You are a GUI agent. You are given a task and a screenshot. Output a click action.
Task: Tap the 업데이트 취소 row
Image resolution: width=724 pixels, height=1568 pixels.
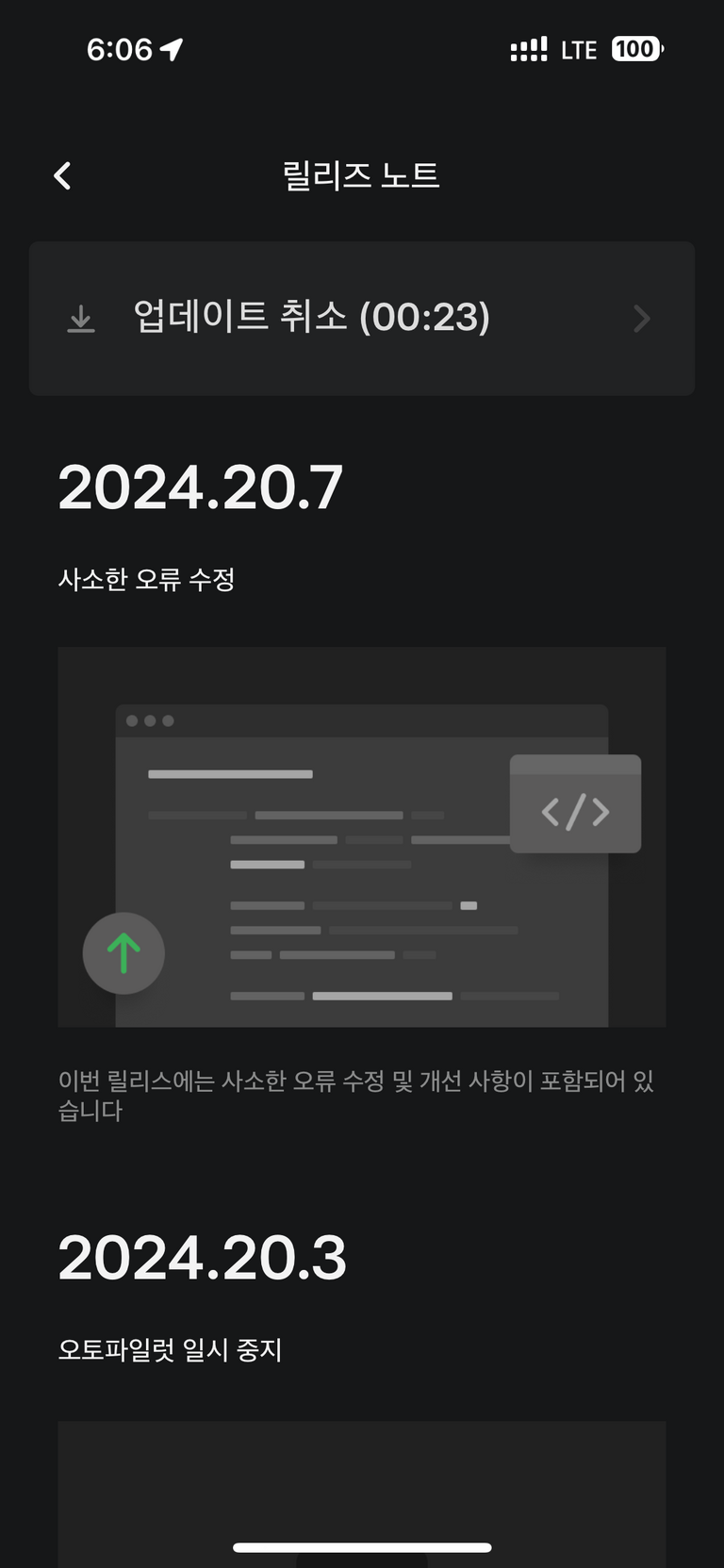[x=362, y=318]
